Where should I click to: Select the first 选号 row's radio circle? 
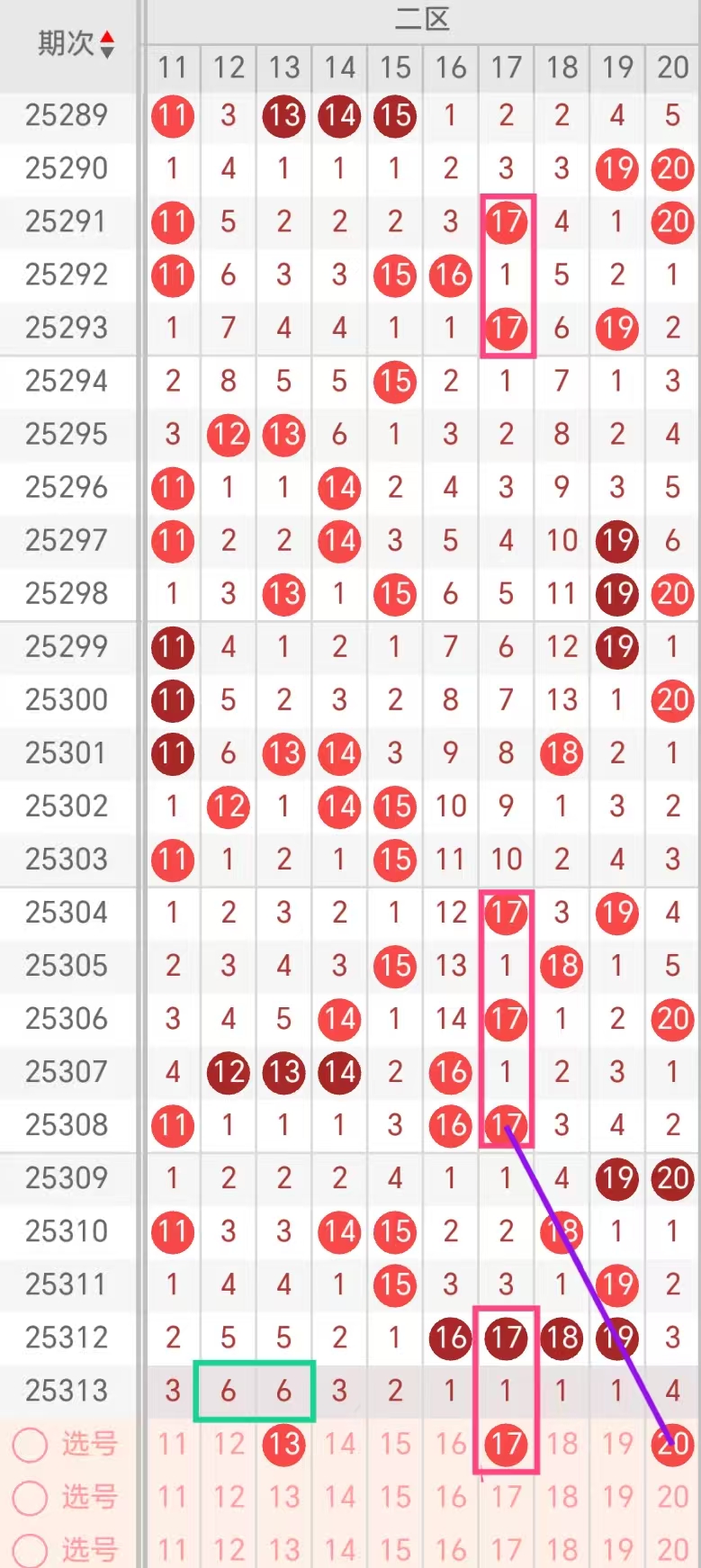pos(30,1445)
